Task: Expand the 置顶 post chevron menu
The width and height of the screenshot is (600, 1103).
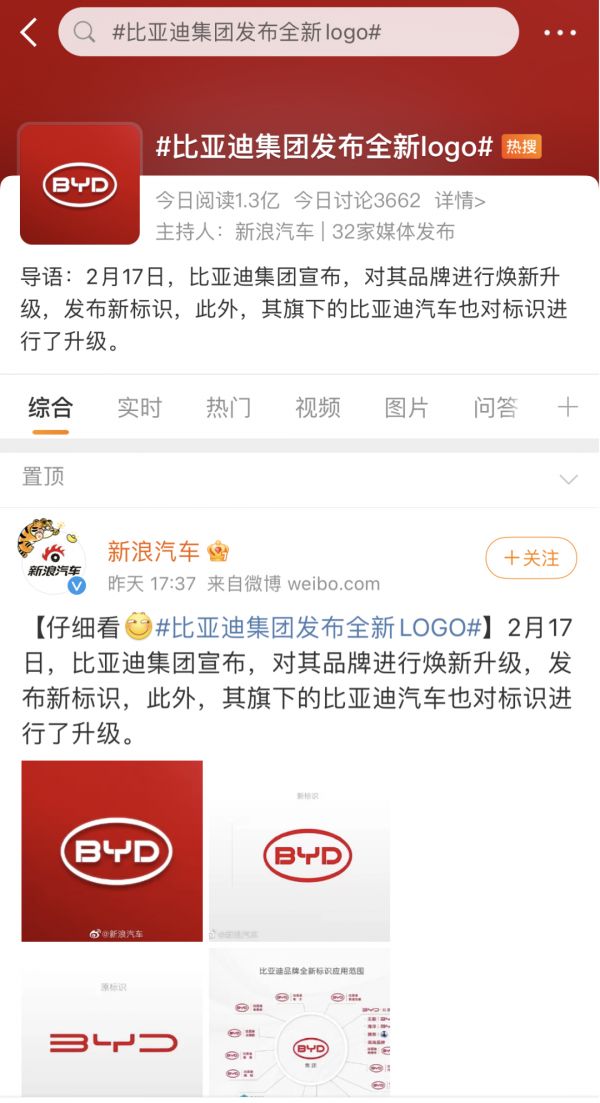Action: pos(568,479)
